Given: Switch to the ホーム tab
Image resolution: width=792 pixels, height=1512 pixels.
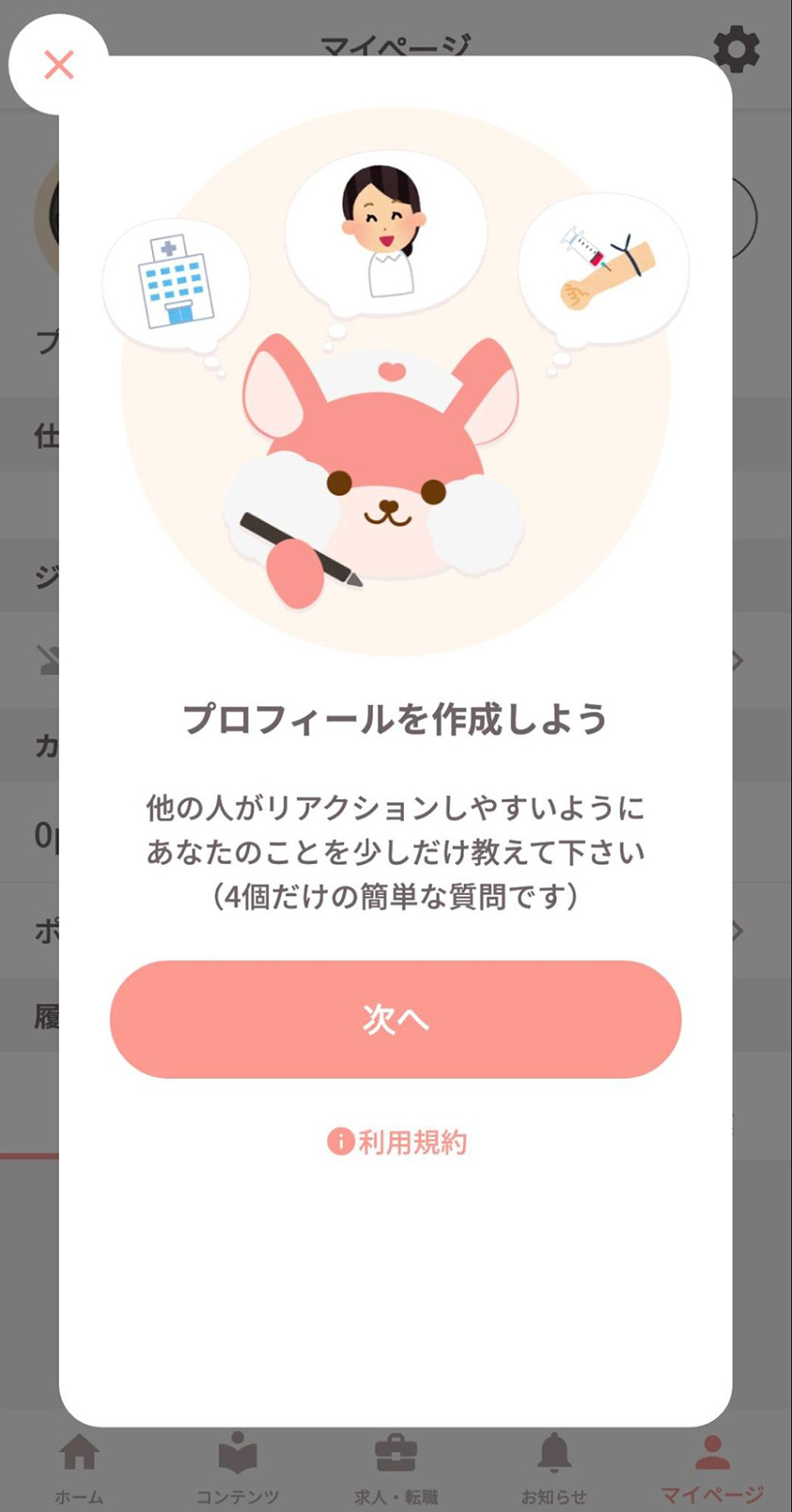Looking at the screenshot, I should pos(80,1468).
